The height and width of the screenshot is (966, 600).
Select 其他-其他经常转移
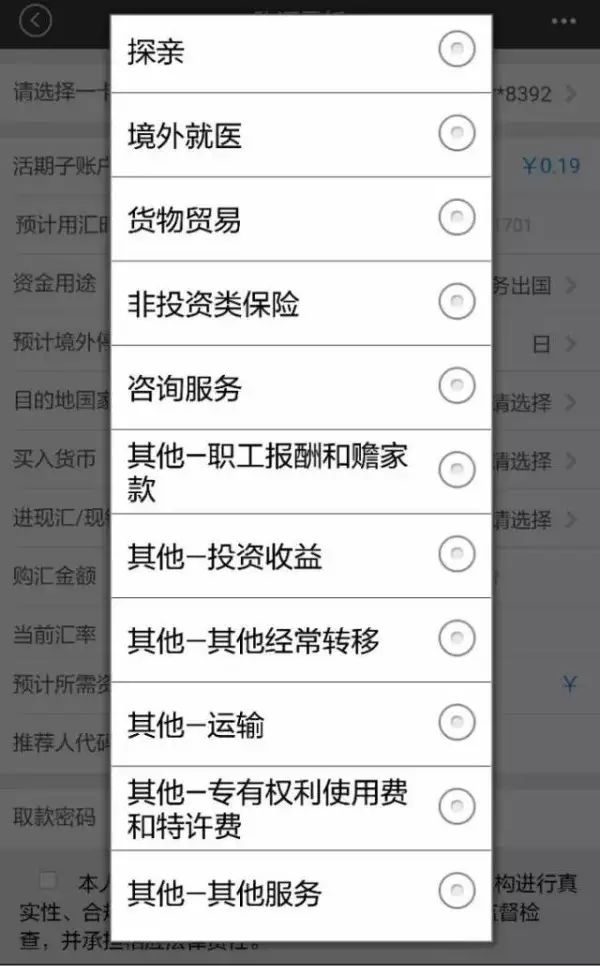point(301,640)
